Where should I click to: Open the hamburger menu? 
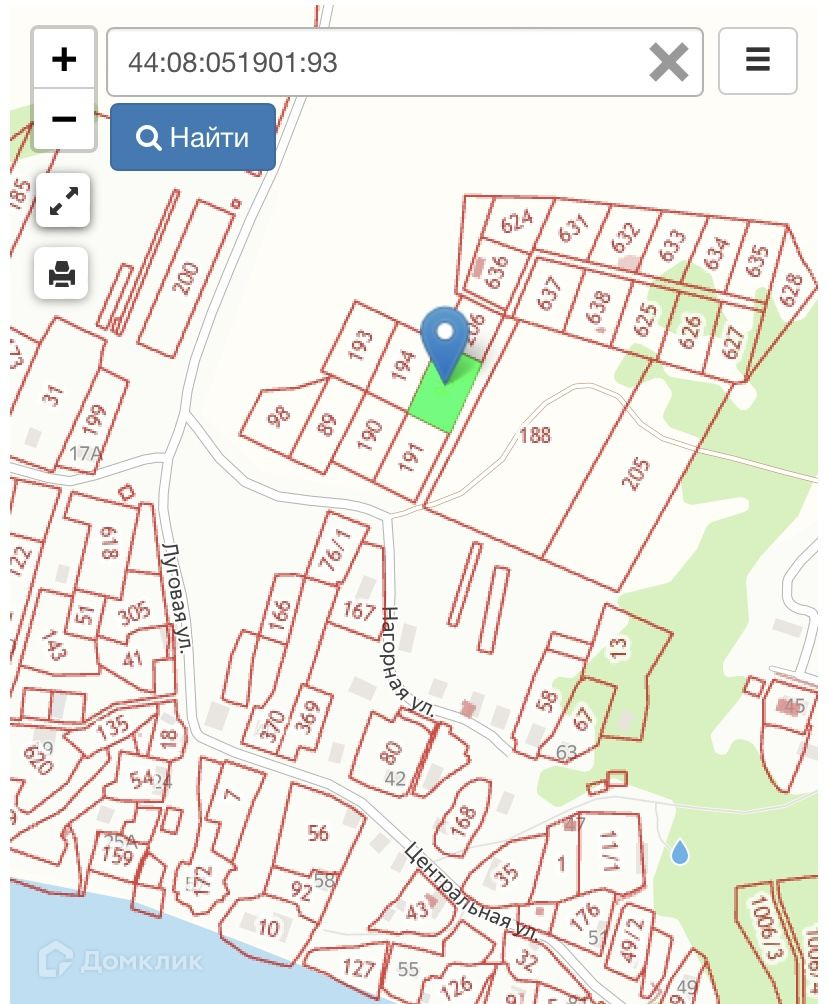(757, 61)
